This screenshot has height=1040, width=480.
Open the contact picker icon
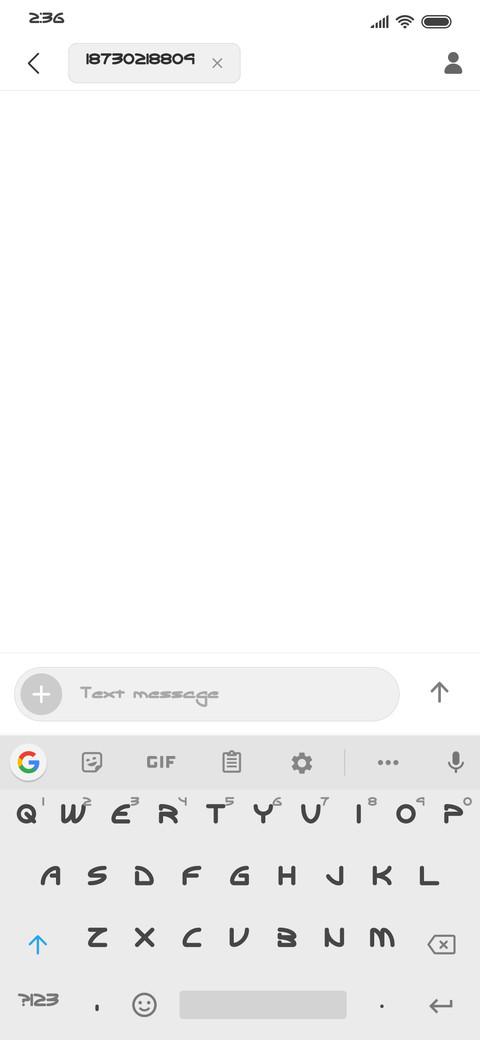pyautogui.click(x=453, y=63)
